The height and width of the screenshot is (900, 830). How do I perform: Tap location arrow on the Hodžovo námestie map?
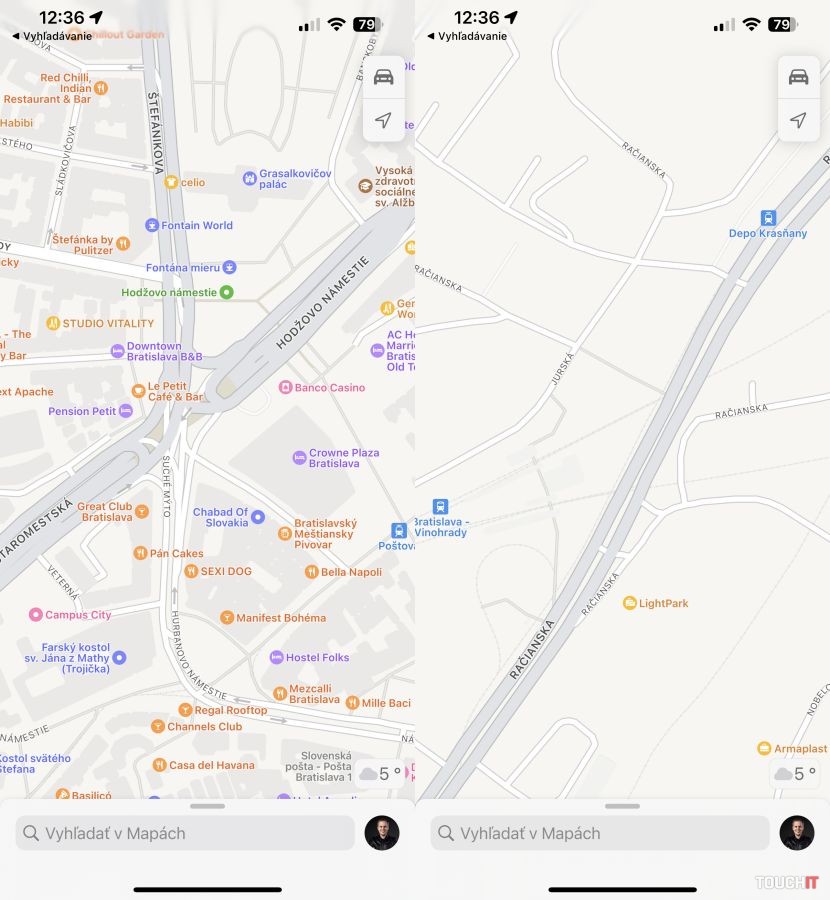(383, 120)
